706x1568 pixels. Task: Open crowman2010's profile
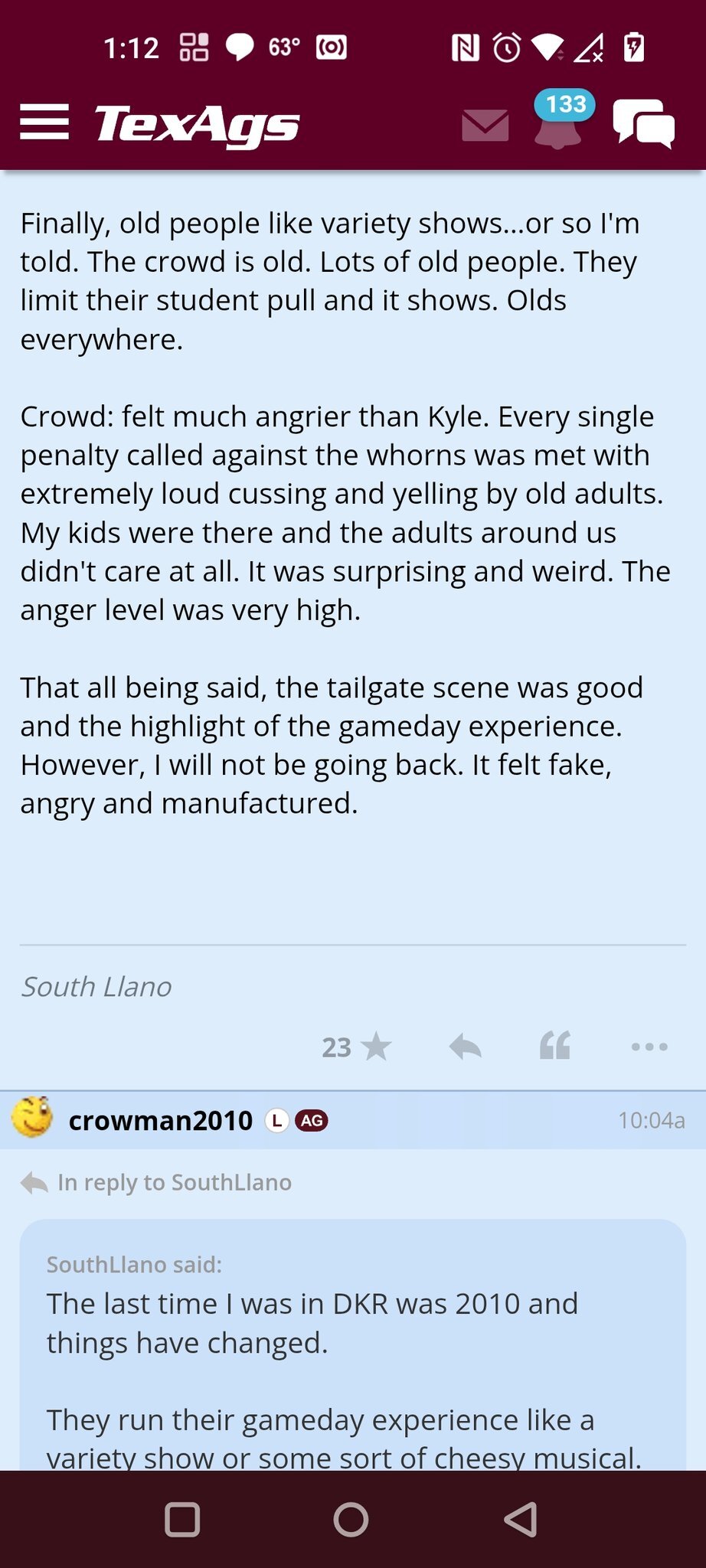159,1120
